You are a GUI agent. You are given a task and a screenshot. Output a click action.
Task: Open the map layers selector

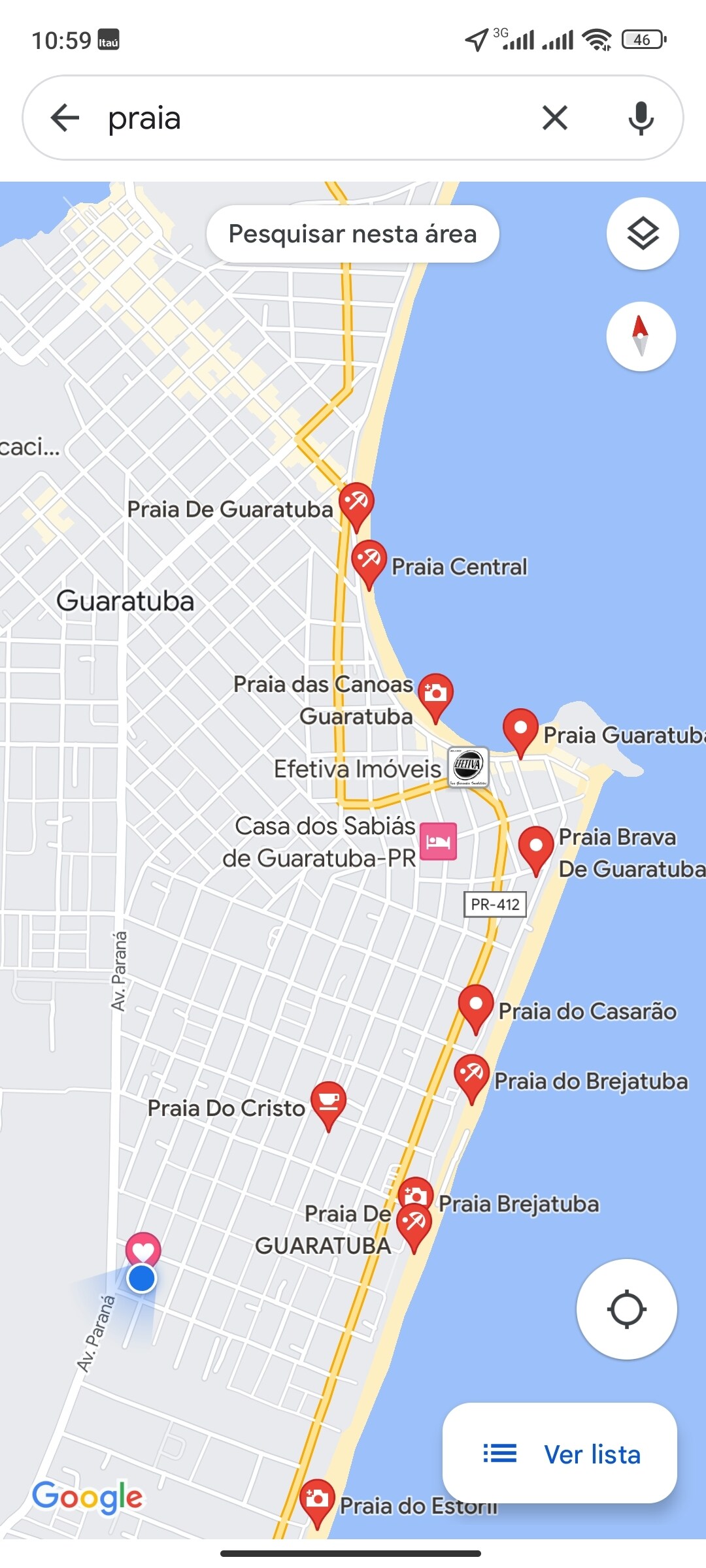(x=642, y=233)
